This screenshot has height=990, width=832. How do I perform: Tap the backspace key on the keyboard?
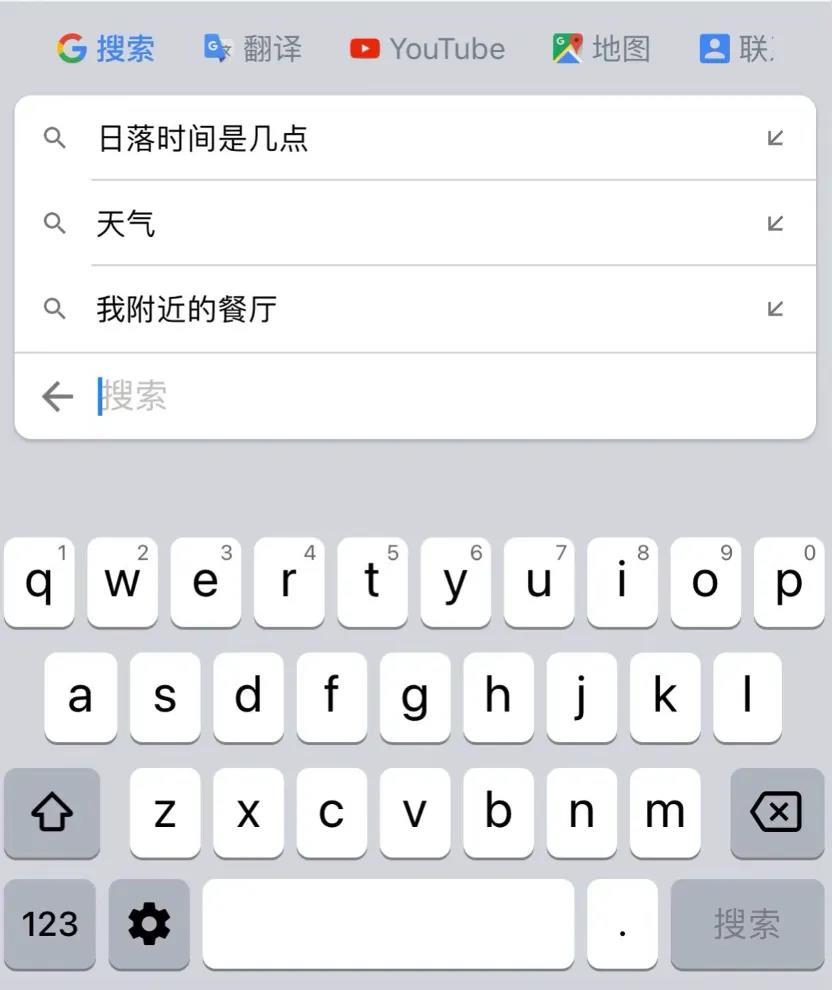(x=778, y=814)
